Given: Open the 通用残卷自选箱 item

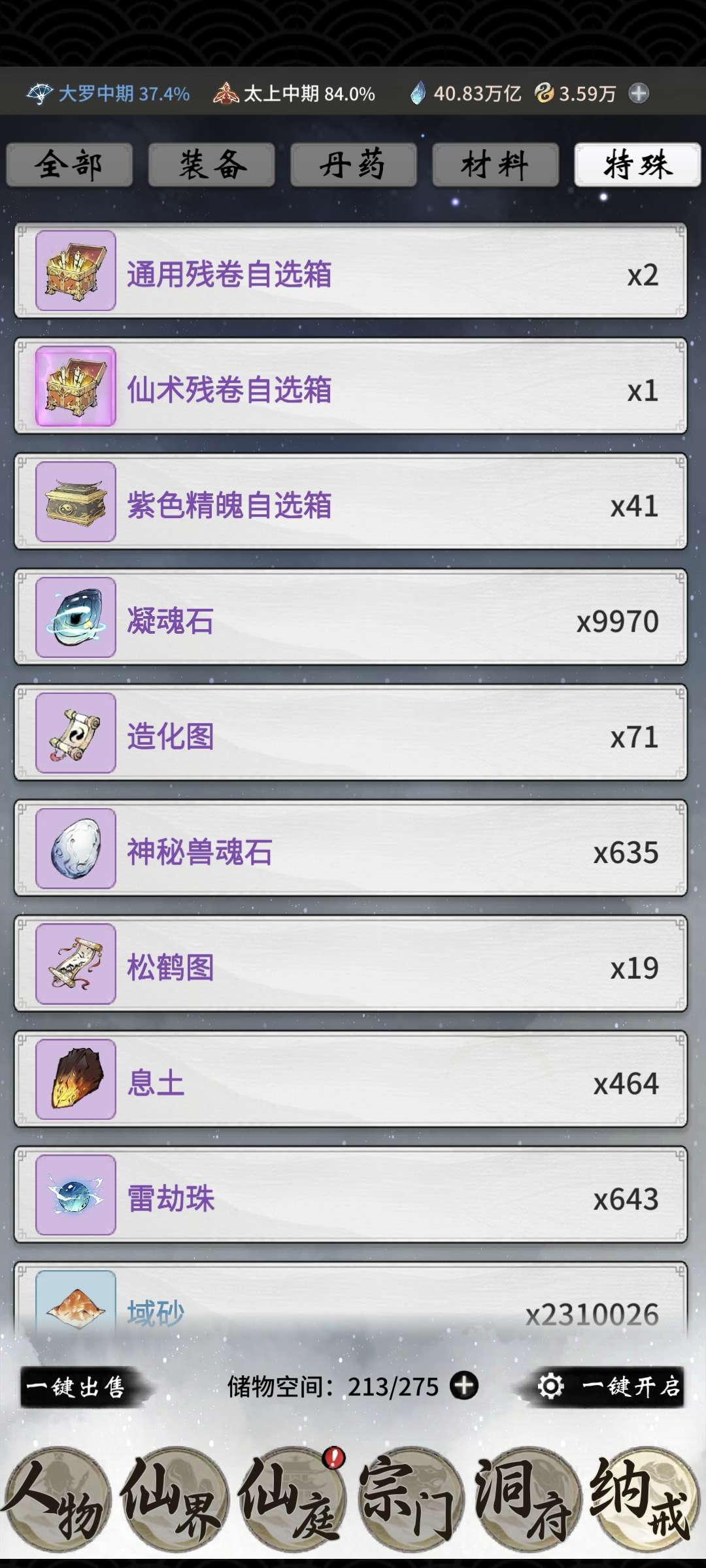Looking at the screenshot, I should pos(350,271).
